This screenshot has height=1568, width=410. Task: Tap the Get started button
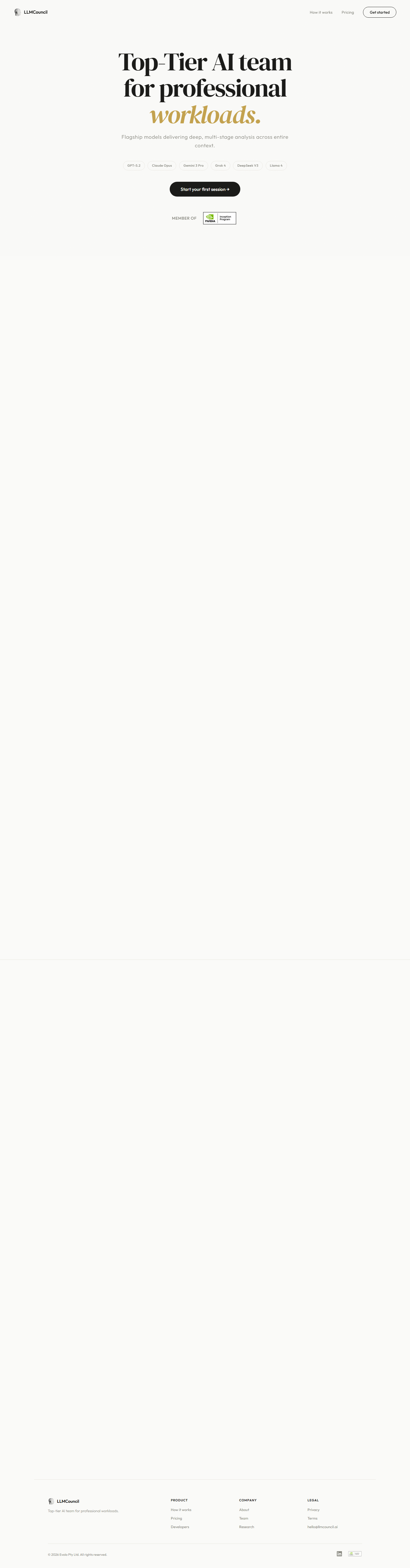379,12
